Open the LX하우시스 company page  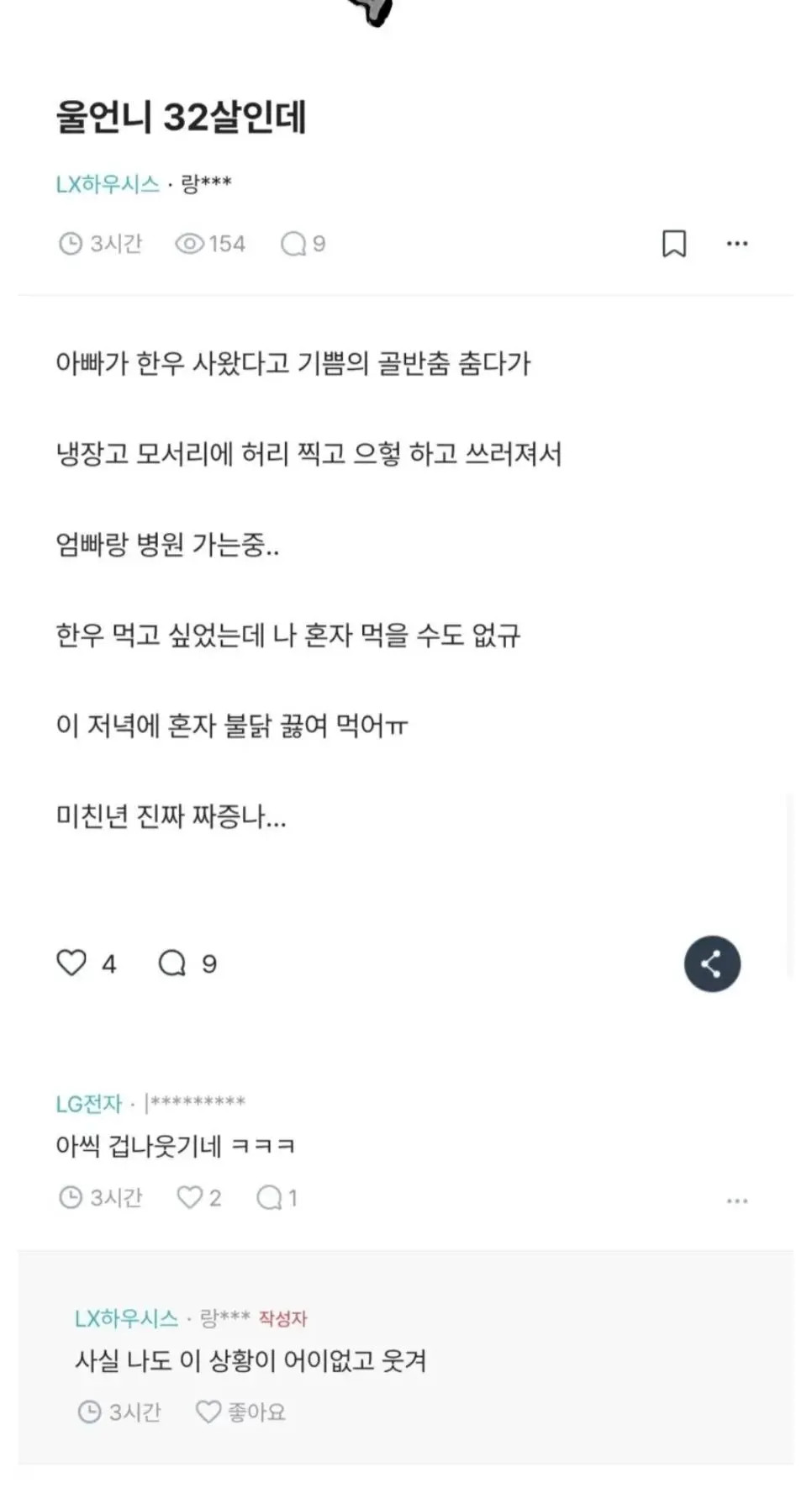[x=108, y=182]
